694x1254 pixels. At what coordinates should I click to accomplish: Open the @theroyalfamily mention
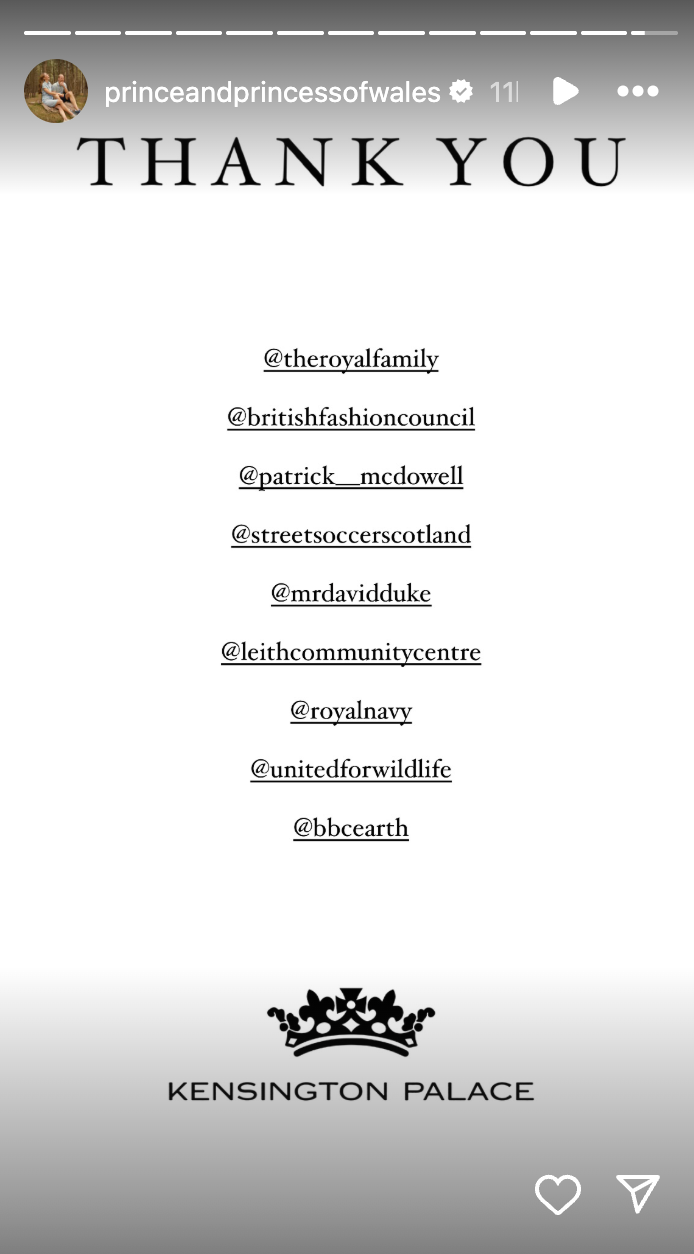(351, 359)
